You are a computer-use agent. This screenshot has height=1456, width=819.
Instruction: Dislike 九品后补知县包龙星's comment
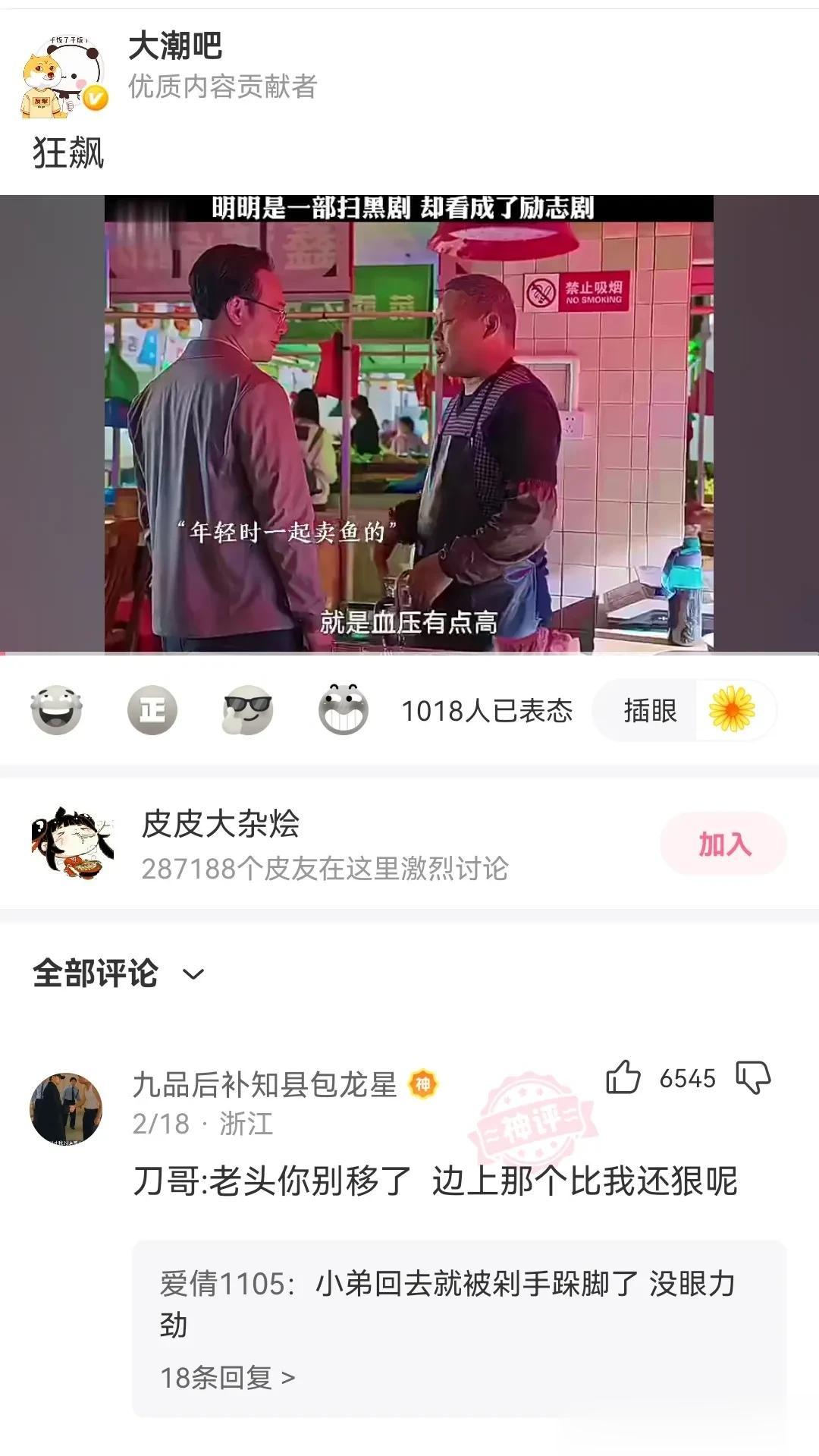[x=753, y=1077]
